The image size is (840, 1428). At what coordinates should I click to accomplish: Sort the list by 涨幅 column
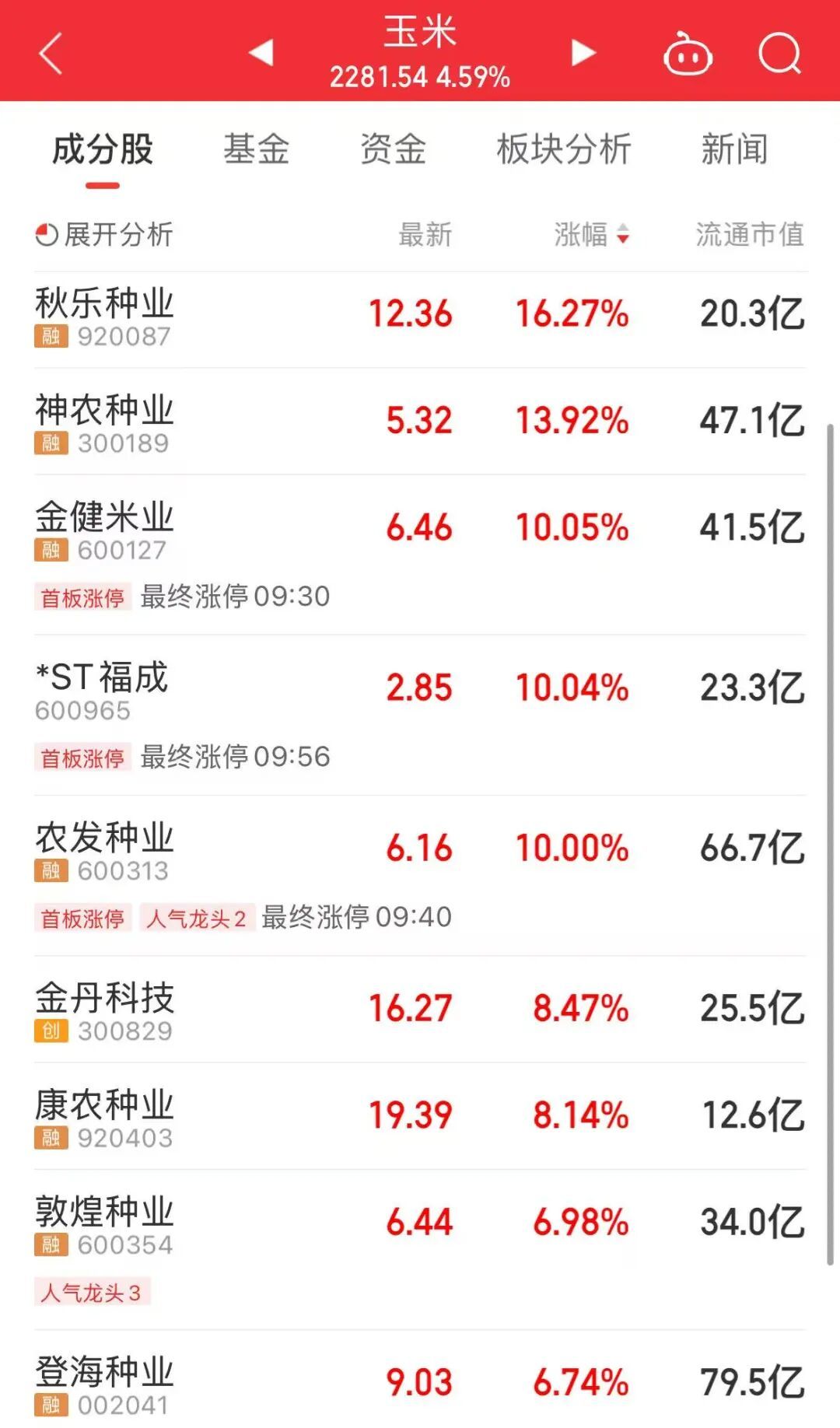tap(591, 234)
